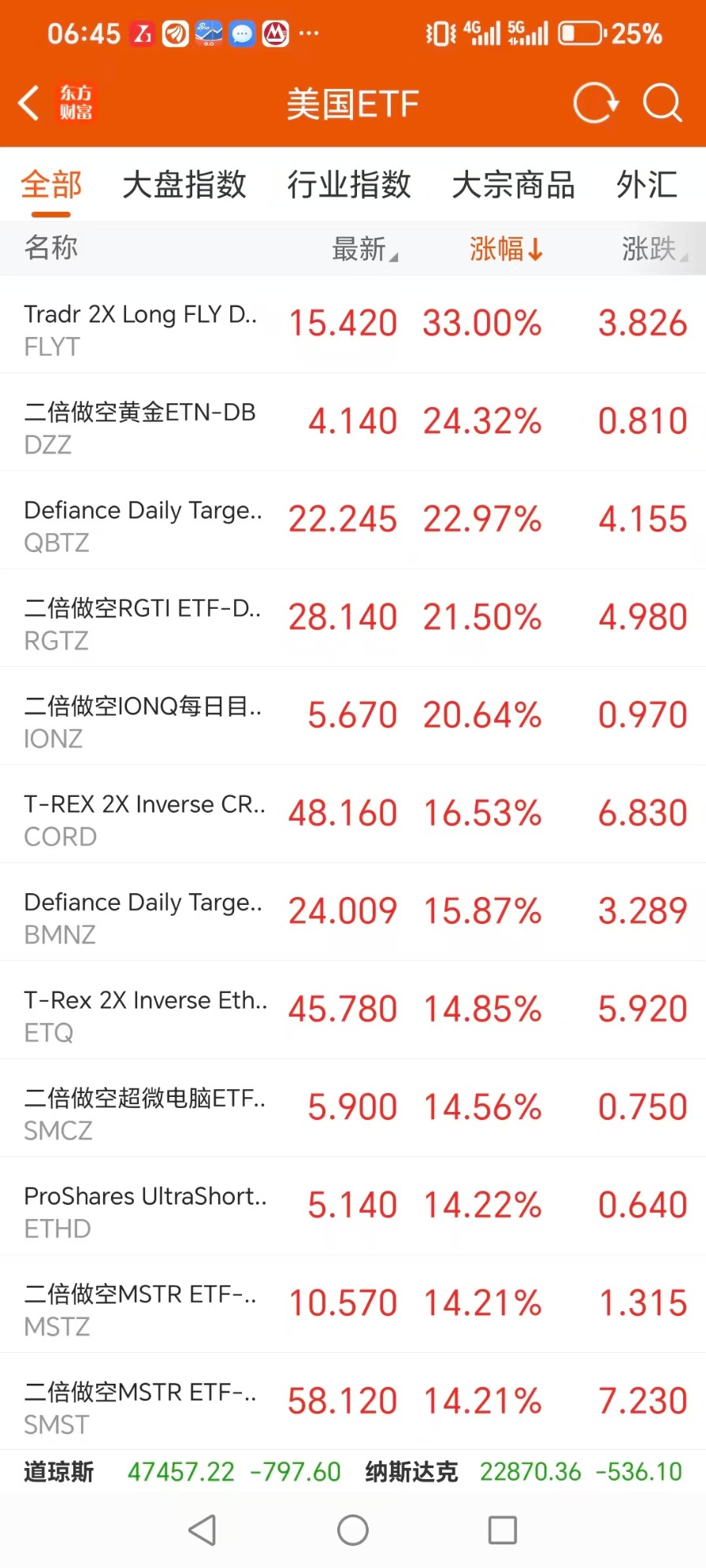Refresh the US ETF list
This screenshot has width=706, height=1568.
click(x=595, y=103)
